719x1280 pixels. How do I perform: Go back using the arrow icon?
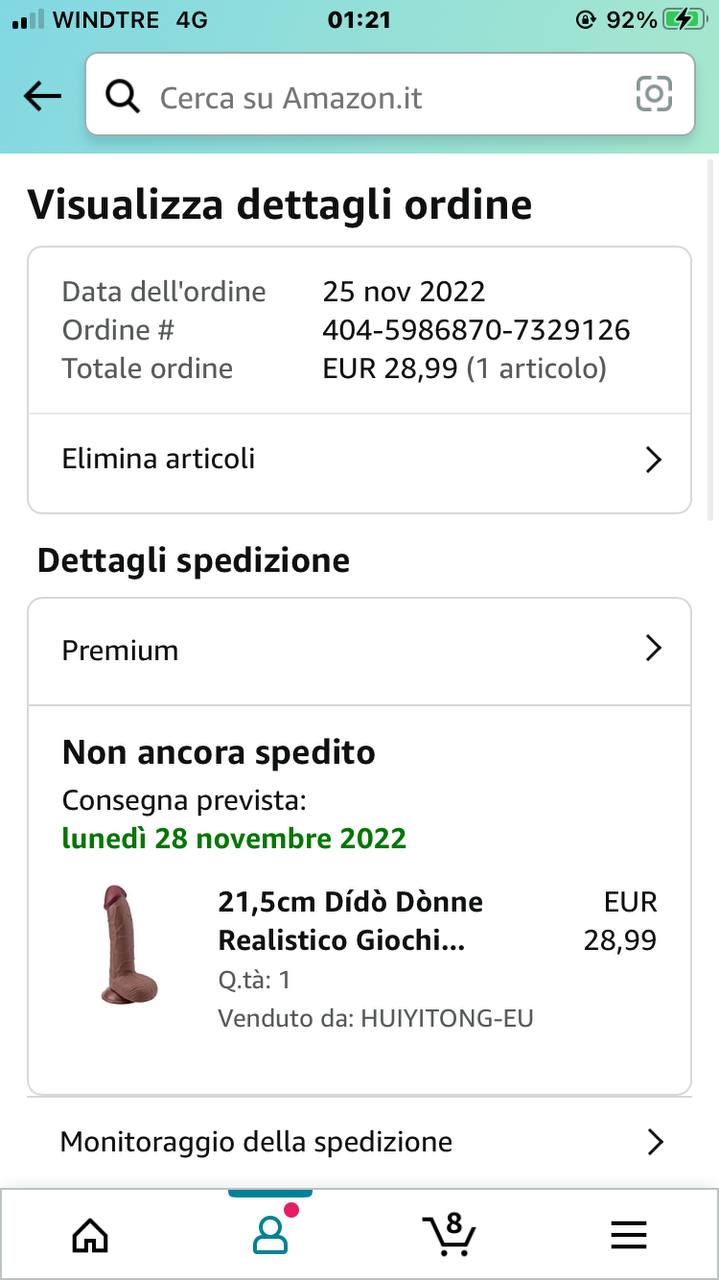(x=42, y=96)
